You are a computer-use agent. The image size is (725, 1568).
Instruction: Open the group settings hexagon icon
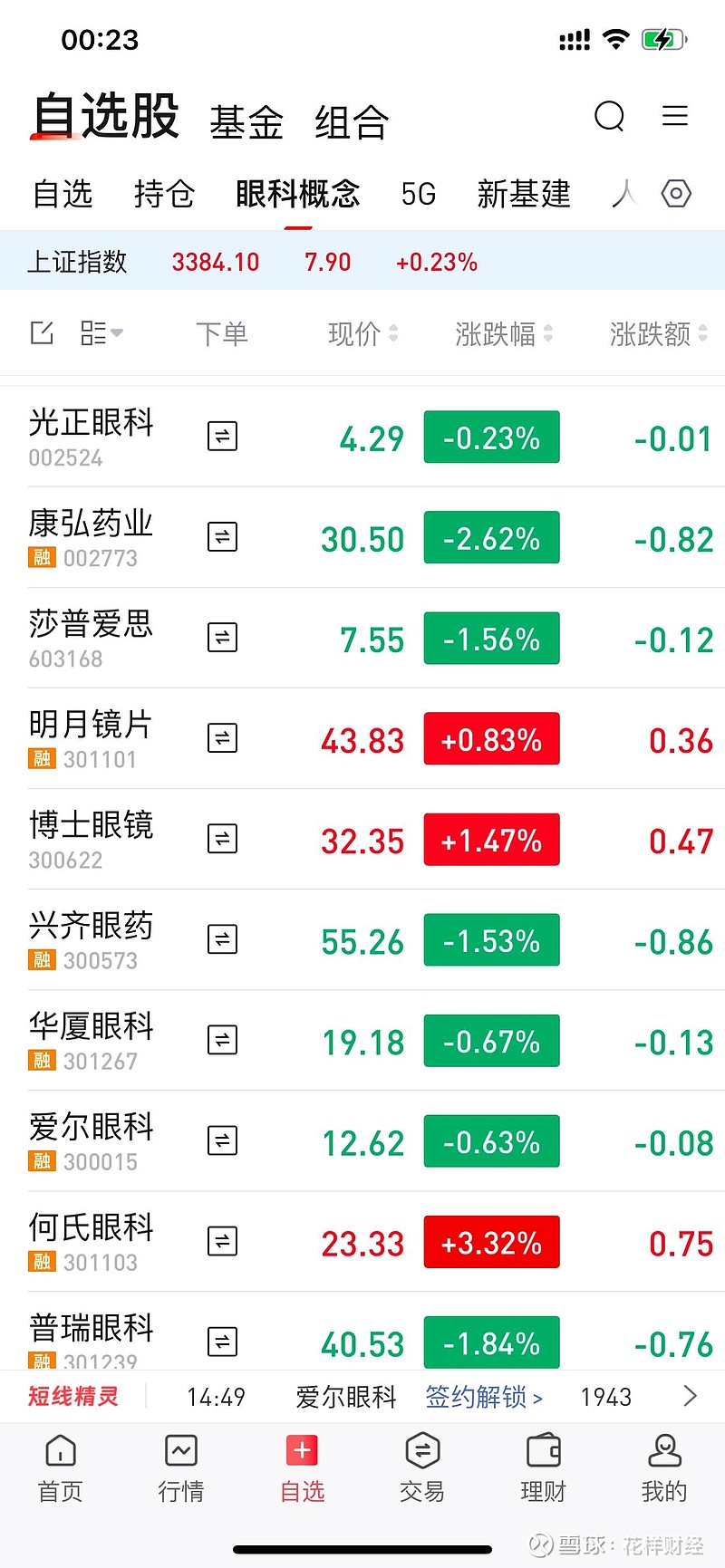coord(676,194)
